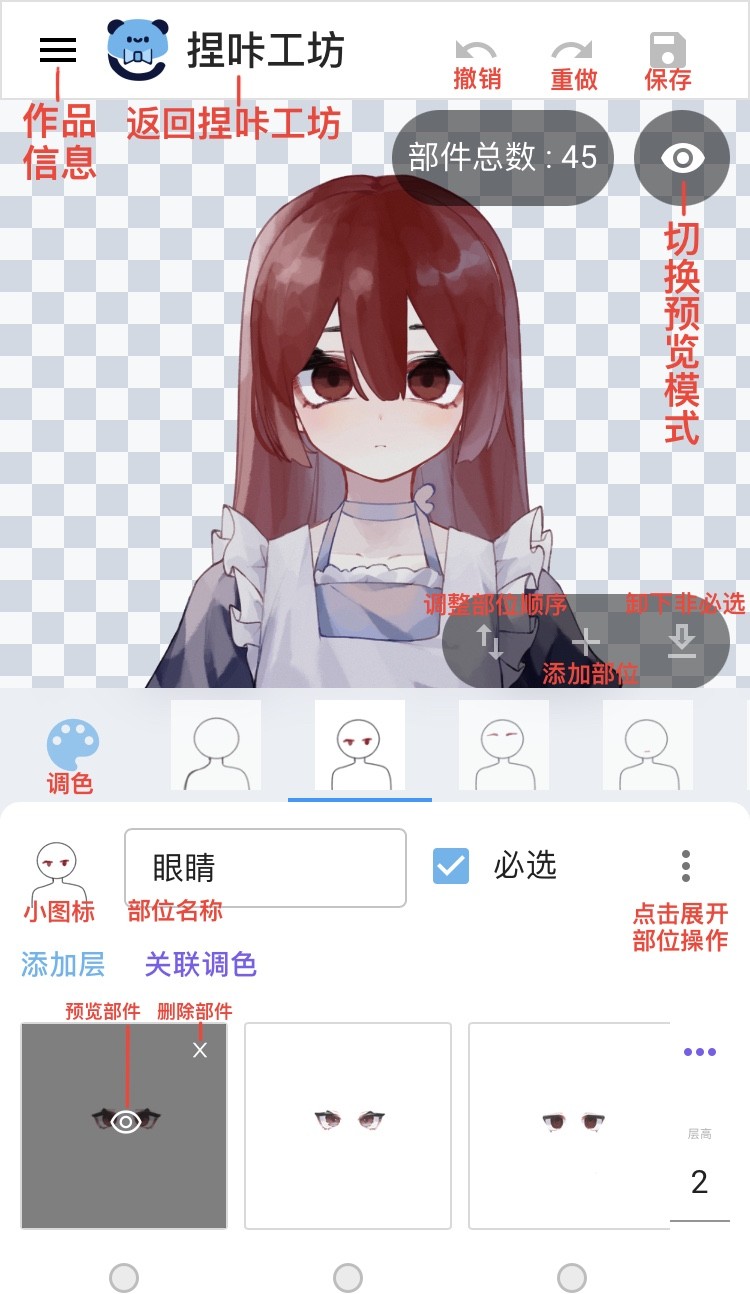750x1294 pixels.
Task: Expand part operations via the vertical dots
Action: click(684, 864)
